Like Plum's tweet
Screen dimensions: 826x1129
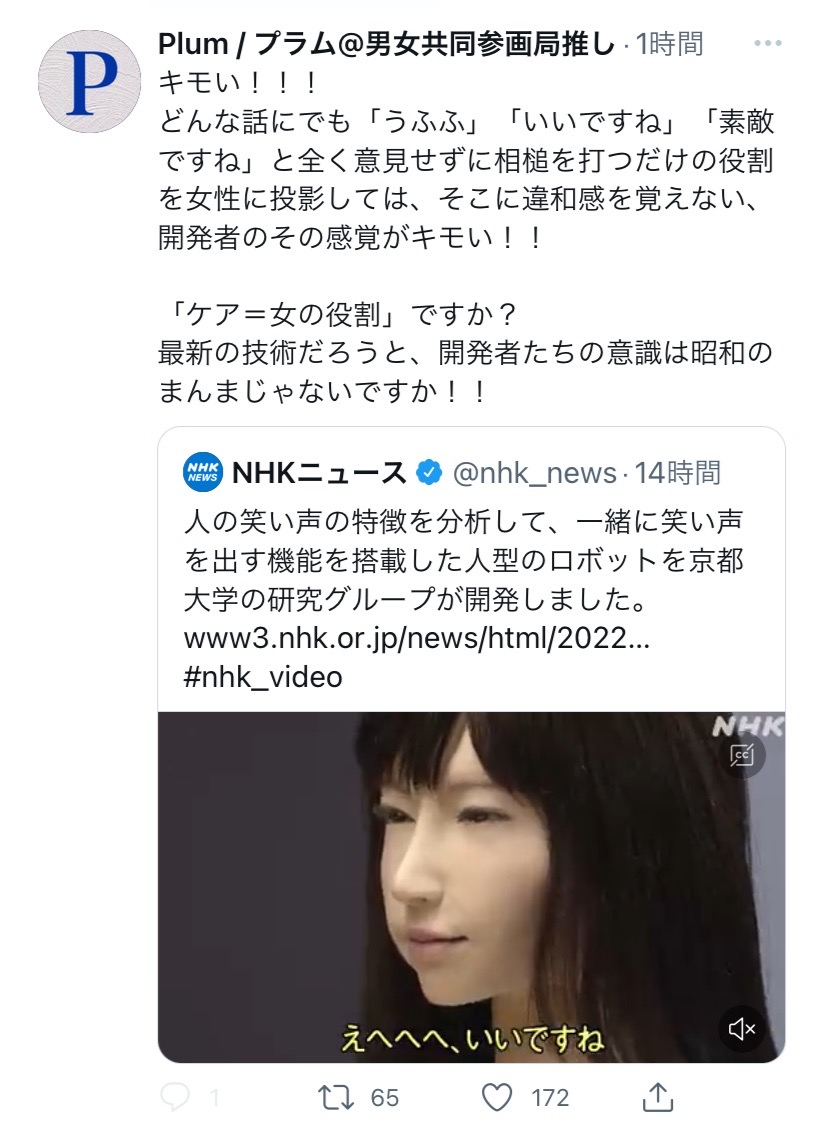(x=497, y=1097)
